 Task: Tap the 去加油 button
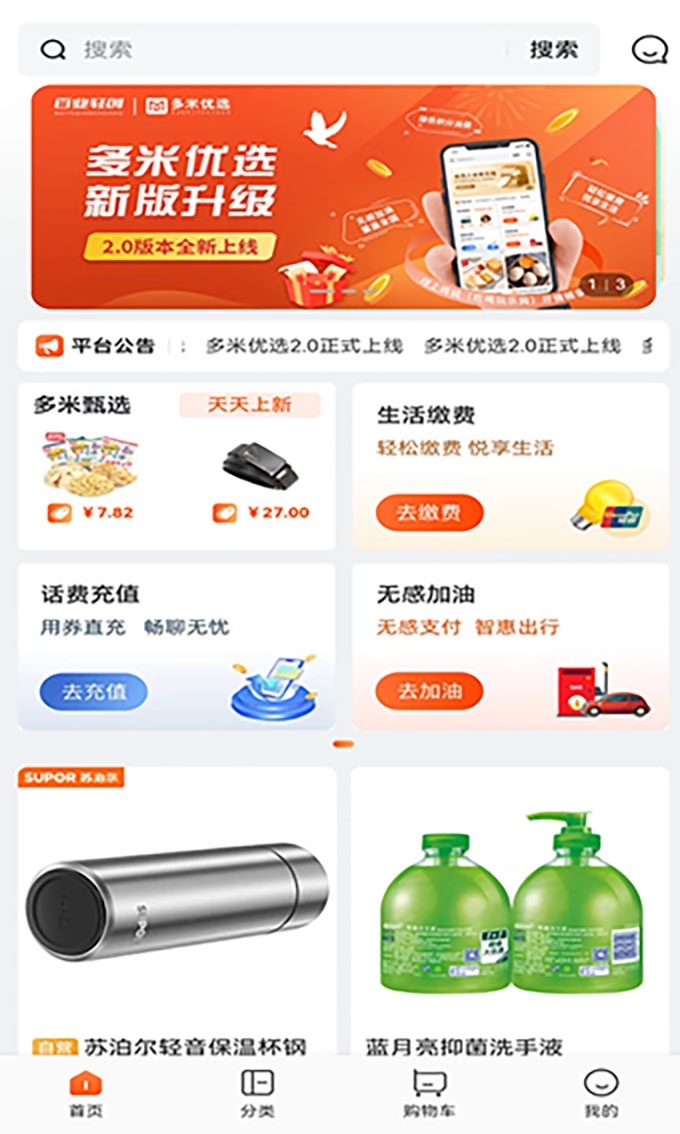[x=429, y=690]
